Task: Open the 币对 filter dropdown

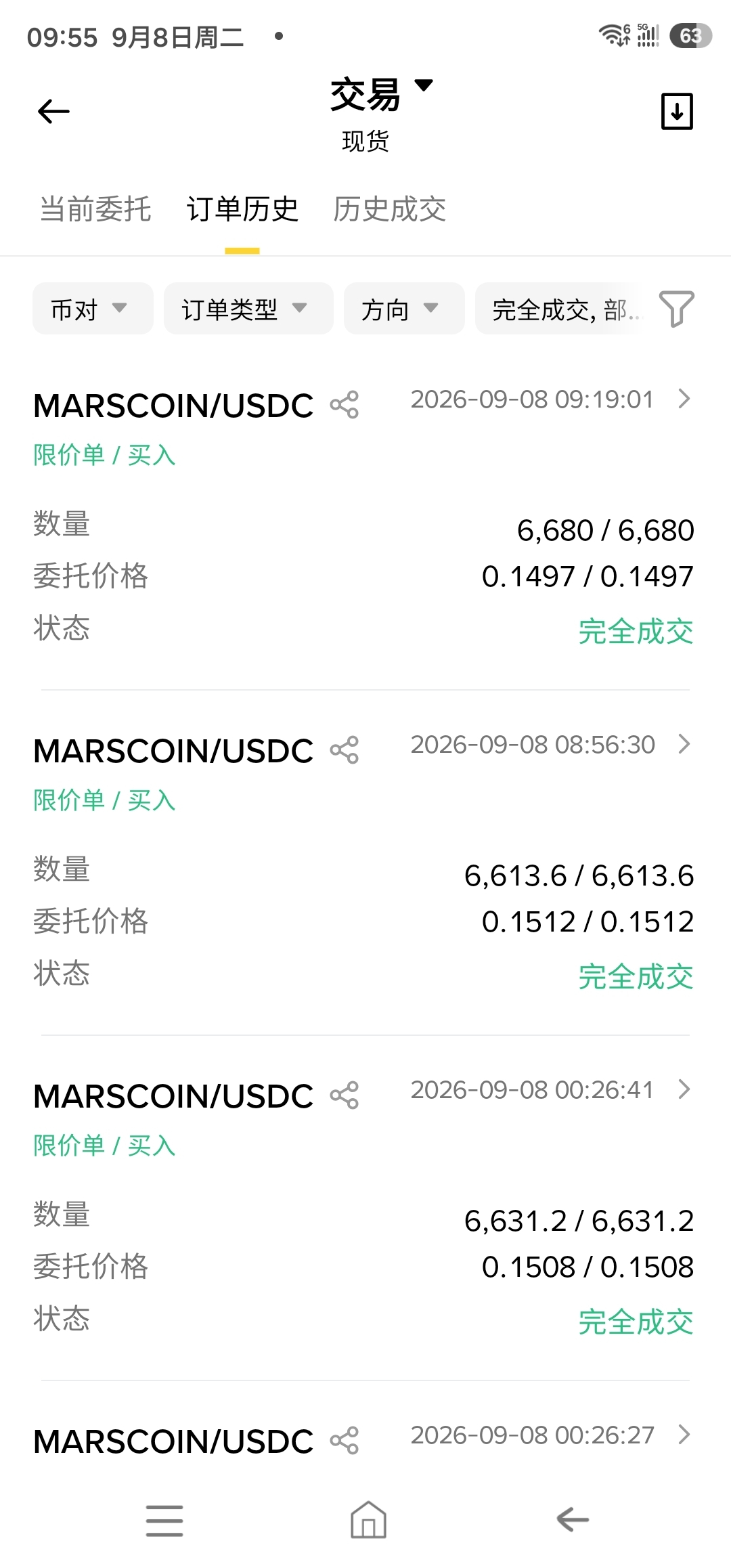Action: (x=93, y=309)
